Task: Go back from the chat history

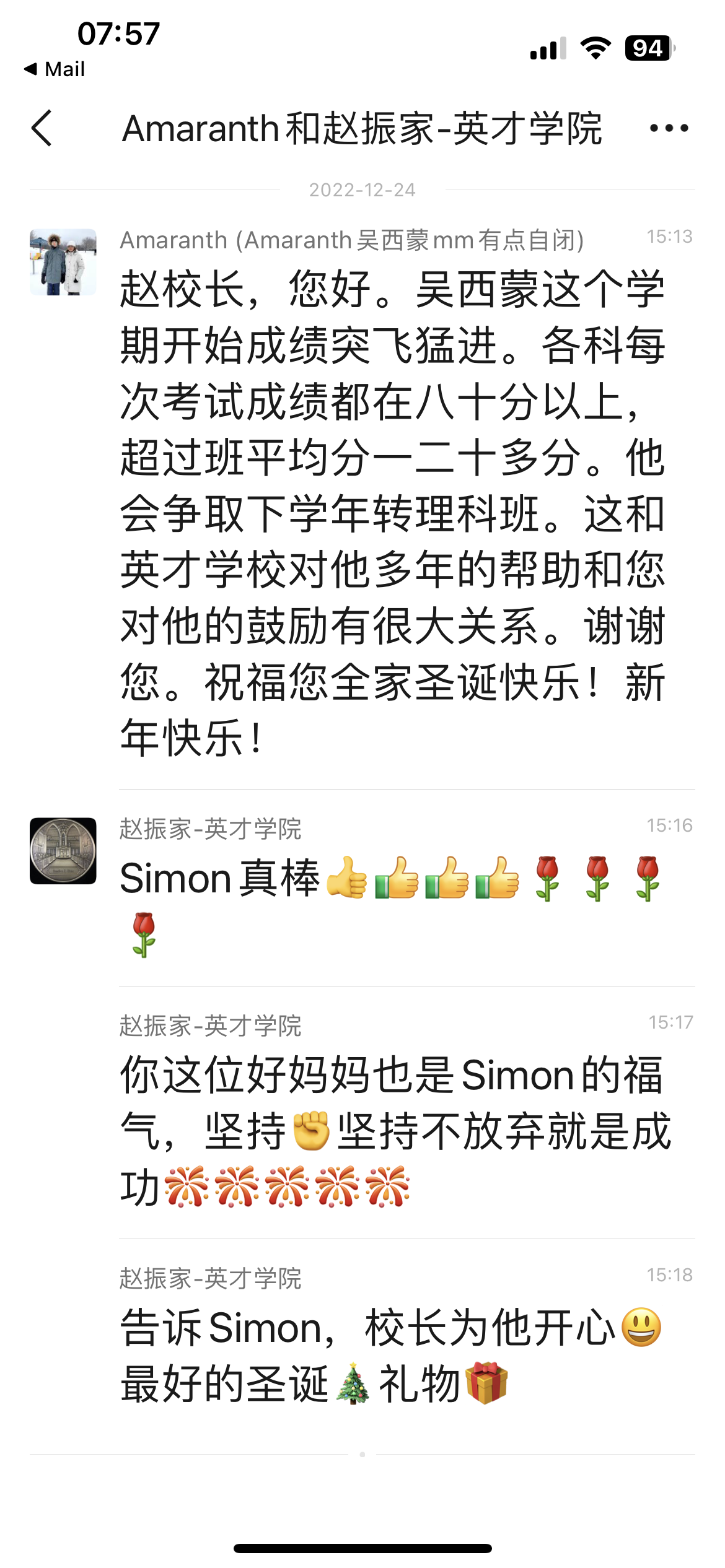Action: [42, 128]
